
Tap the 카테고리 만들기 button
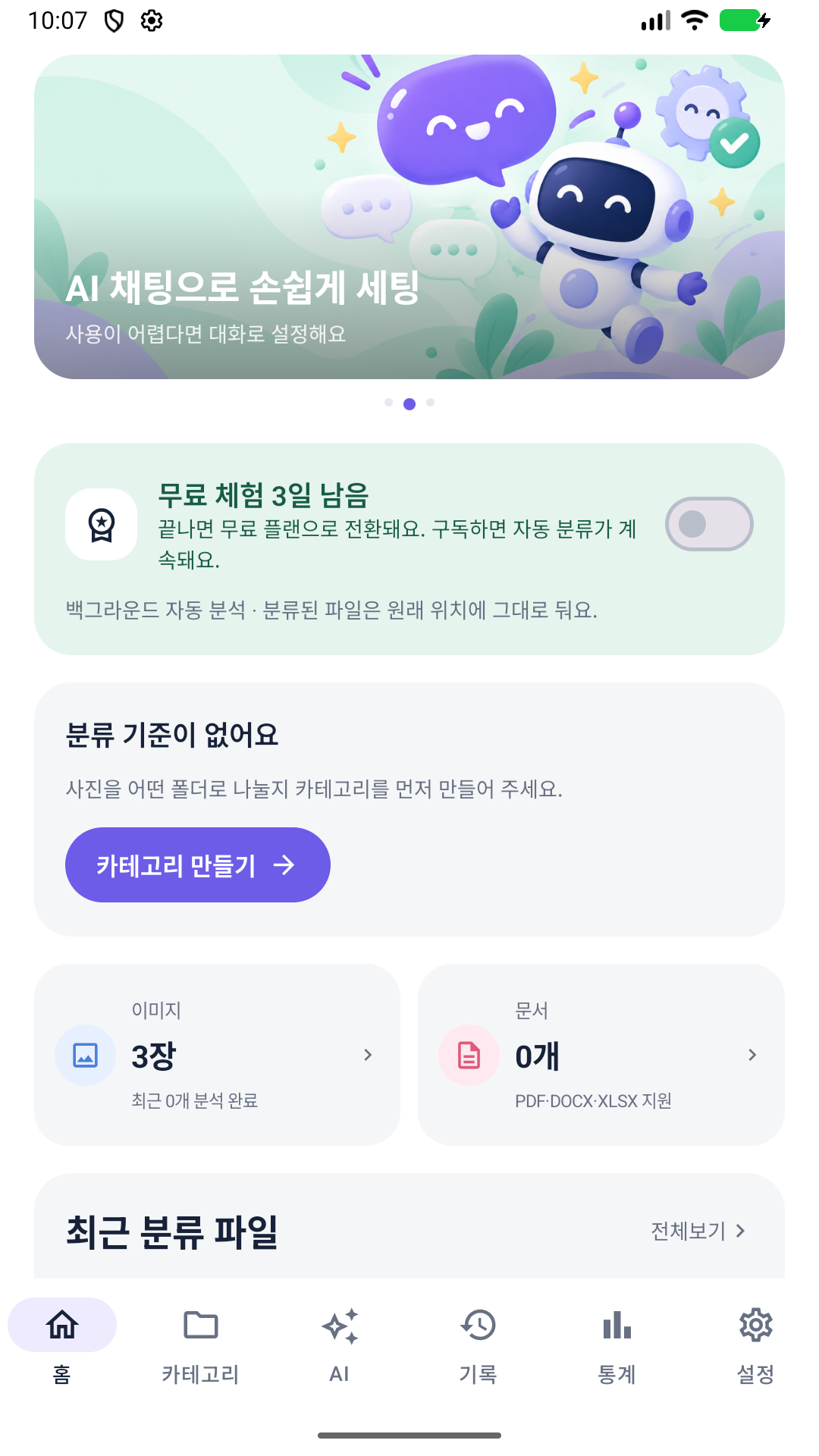(198, 864)
